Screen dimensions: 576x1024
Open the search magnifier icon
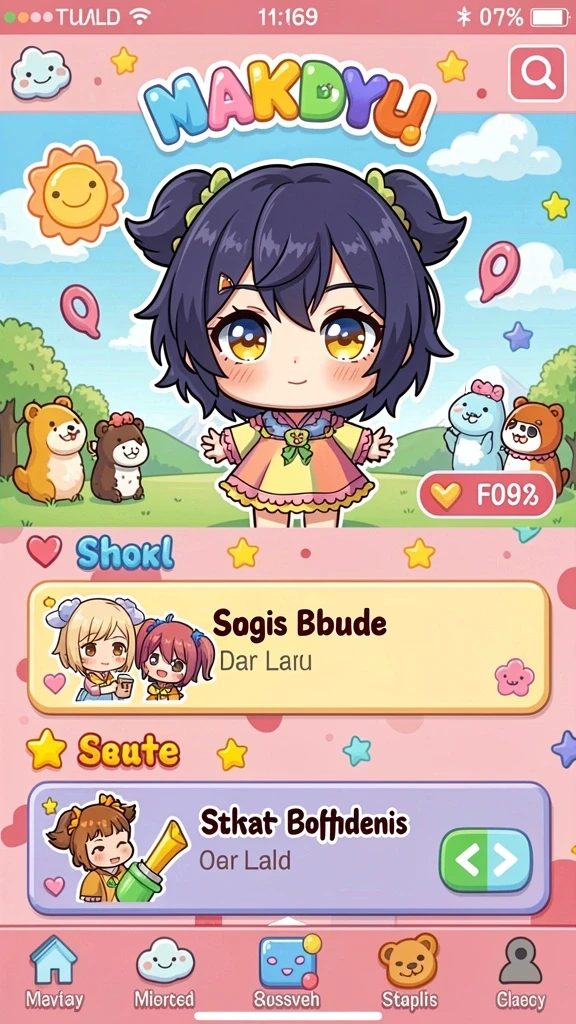tap(537, 73)
